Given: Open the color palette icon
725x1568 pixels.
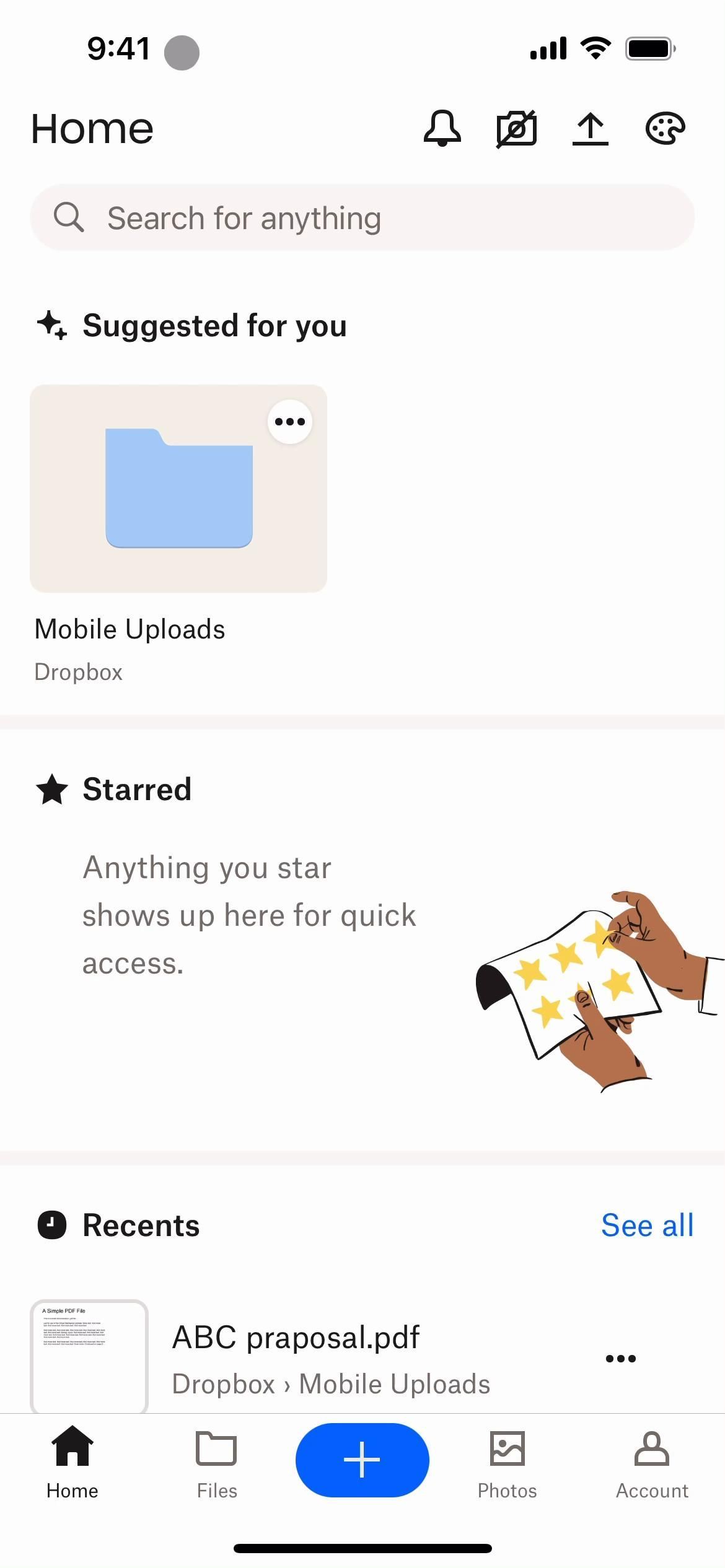Looking at the screenshot, I should pyautogui.click(x=665, y=129).
